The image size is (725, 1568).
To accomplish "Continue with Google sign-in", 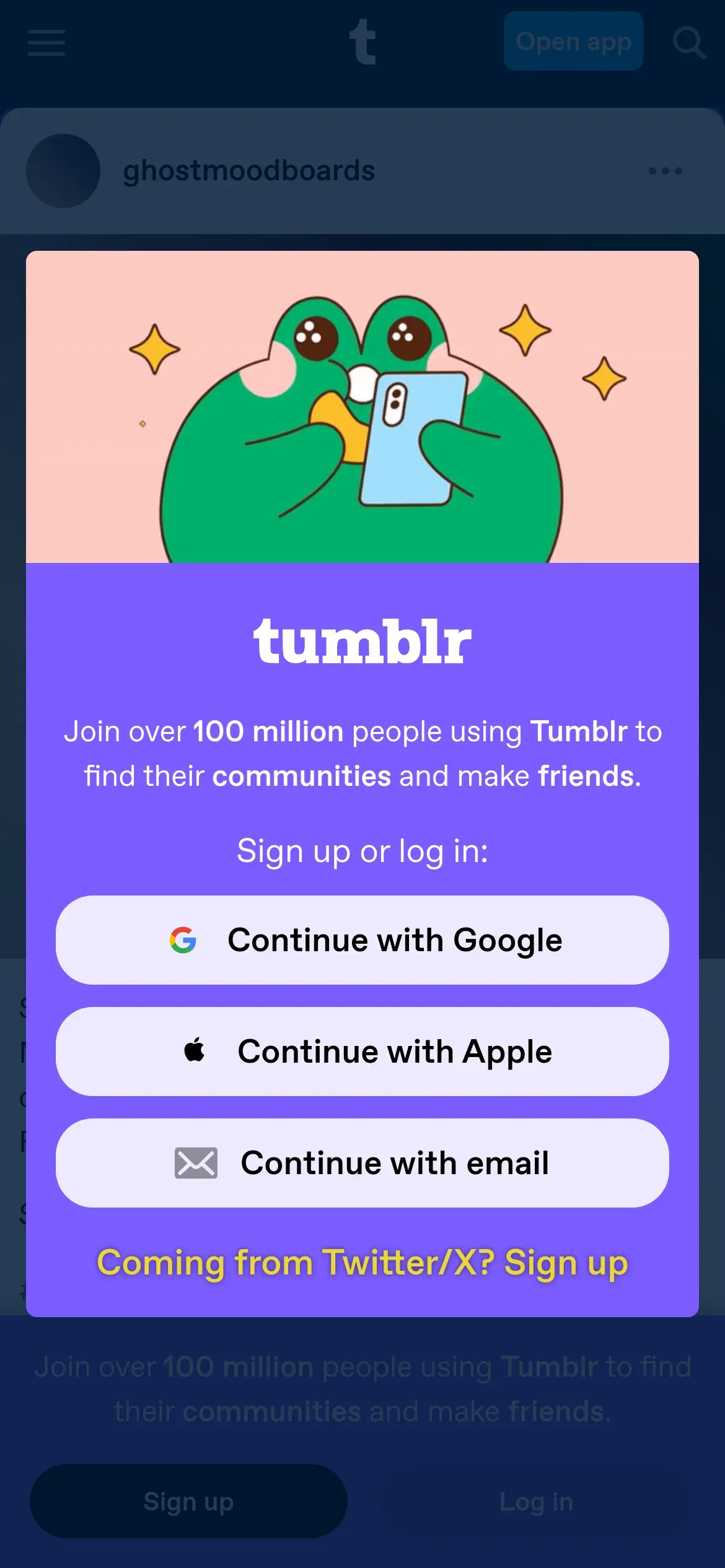I will (x=362, y=940).
